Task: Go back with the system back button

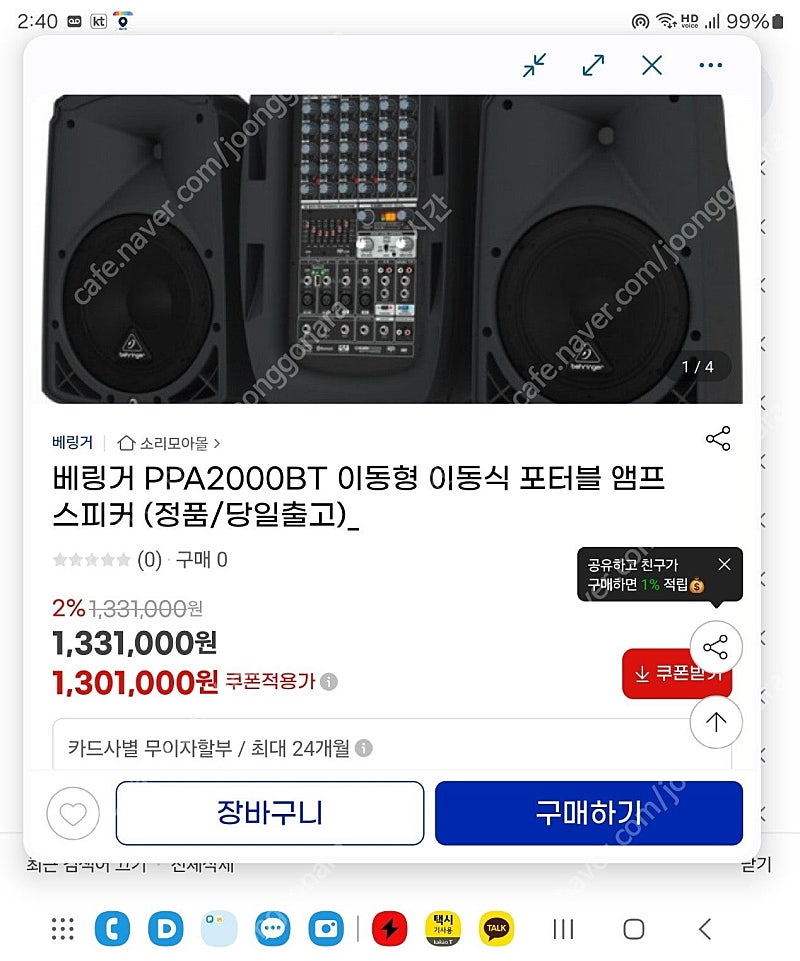Action: coord(705,928)
